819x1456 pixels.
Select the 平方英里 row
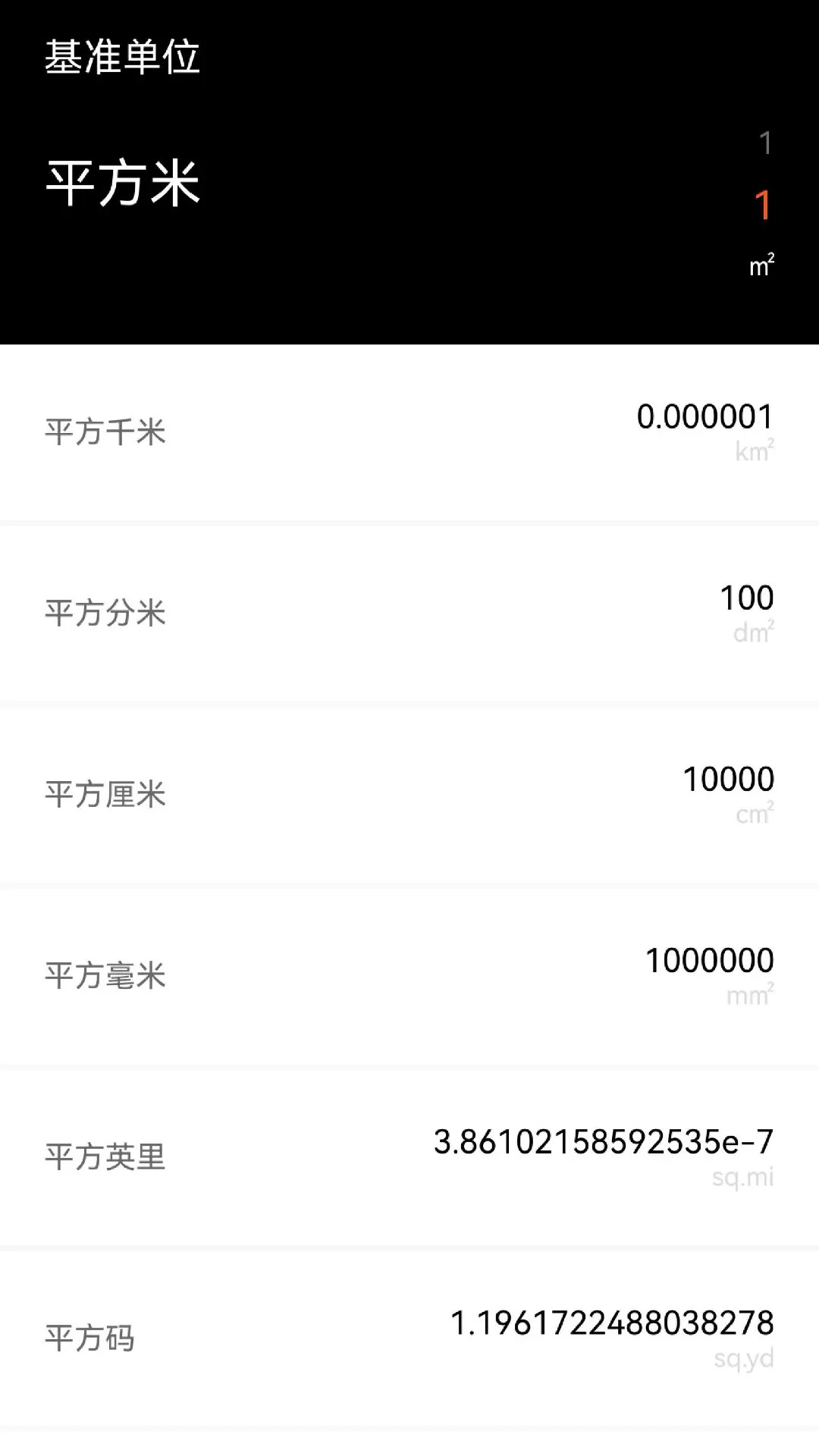coord(409,1157)
